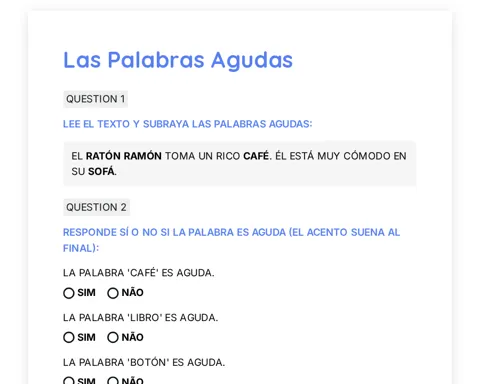
Task: Choose NÃO for the word 'LIBRO'
Action: coord(113,338)
